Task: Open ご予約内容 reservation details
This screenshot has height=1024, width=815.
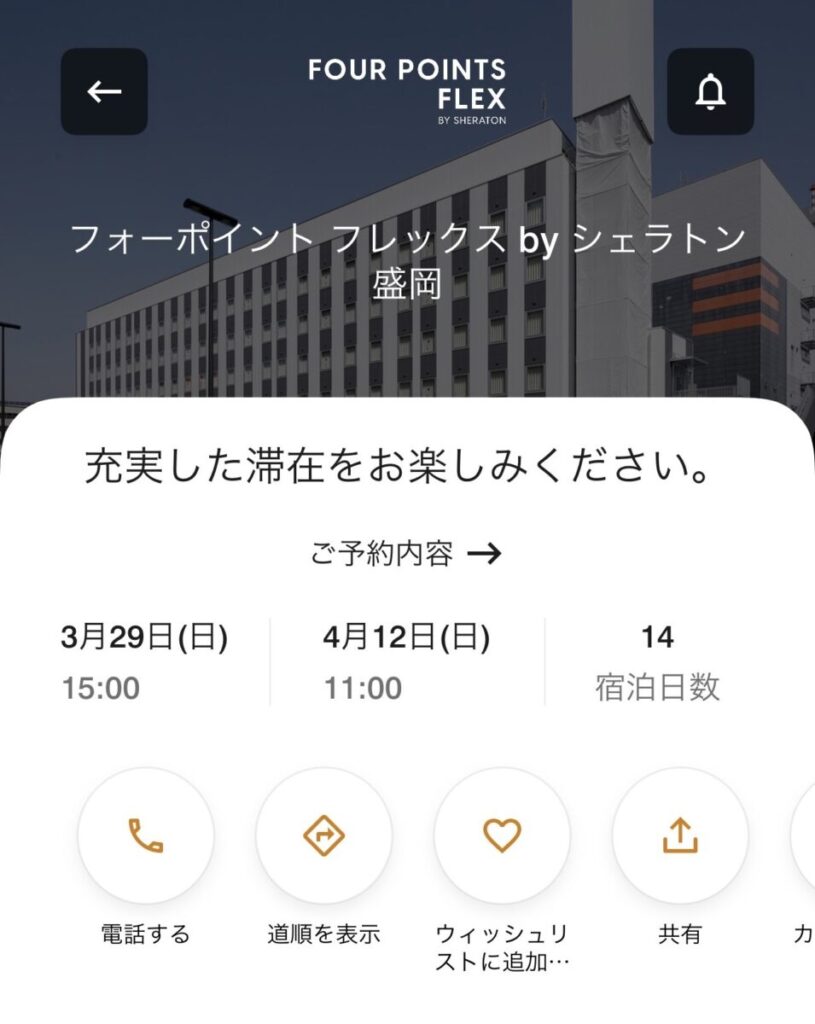Action: tap(406, 553)
